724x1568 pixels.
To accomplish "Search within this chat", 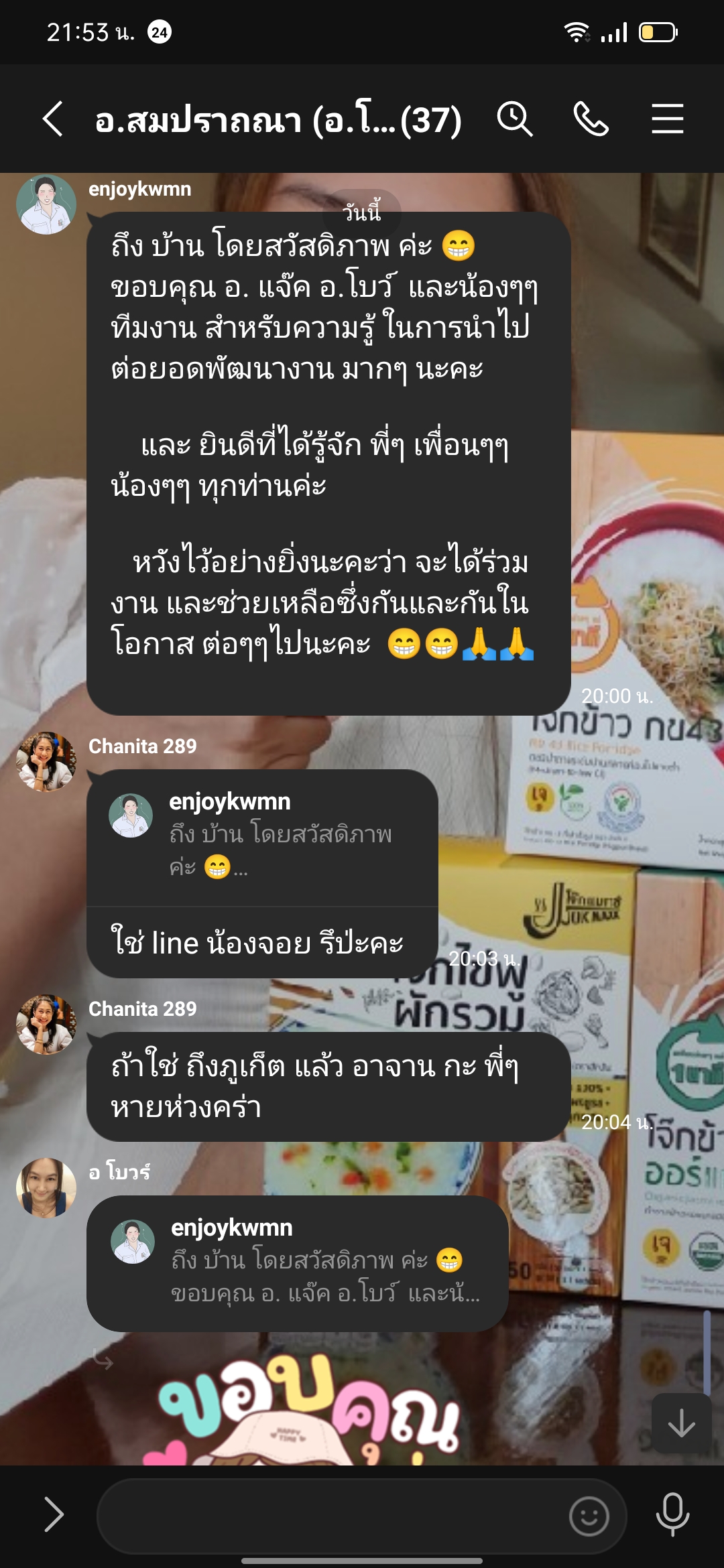I will [x=514, y=119].
